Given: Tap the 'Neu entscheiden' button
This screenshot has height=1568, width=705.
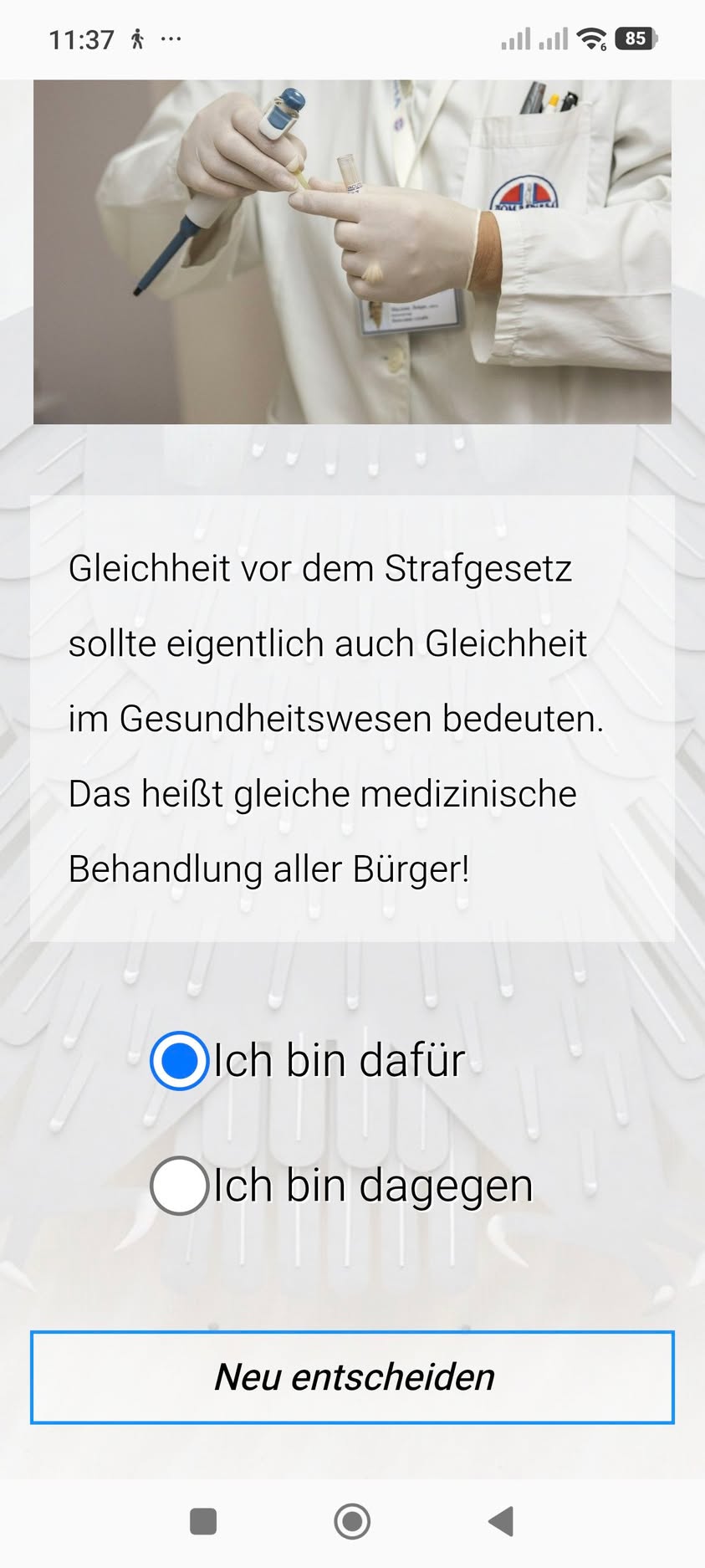Looking at the screenshot, I should coord(352,1377).
